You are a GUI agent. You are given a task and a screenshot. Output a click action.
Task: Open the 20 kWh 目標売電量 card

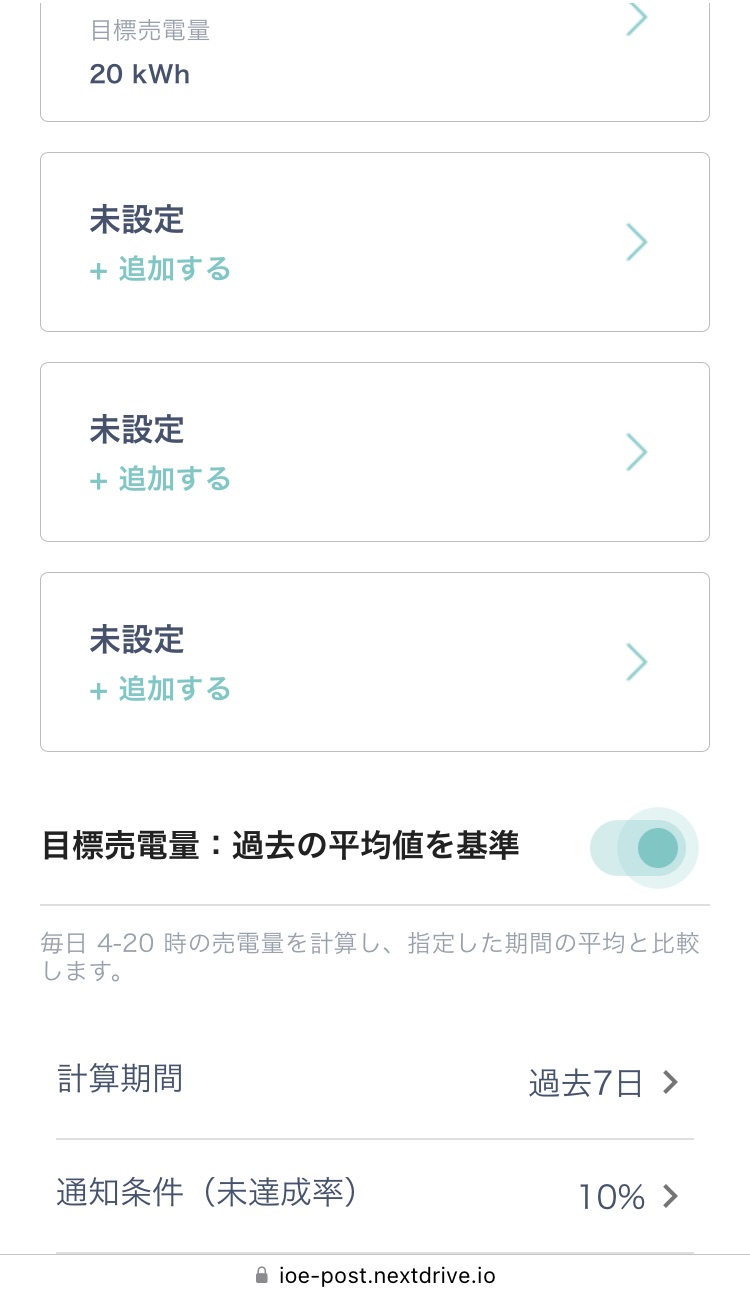click(374, 60)
